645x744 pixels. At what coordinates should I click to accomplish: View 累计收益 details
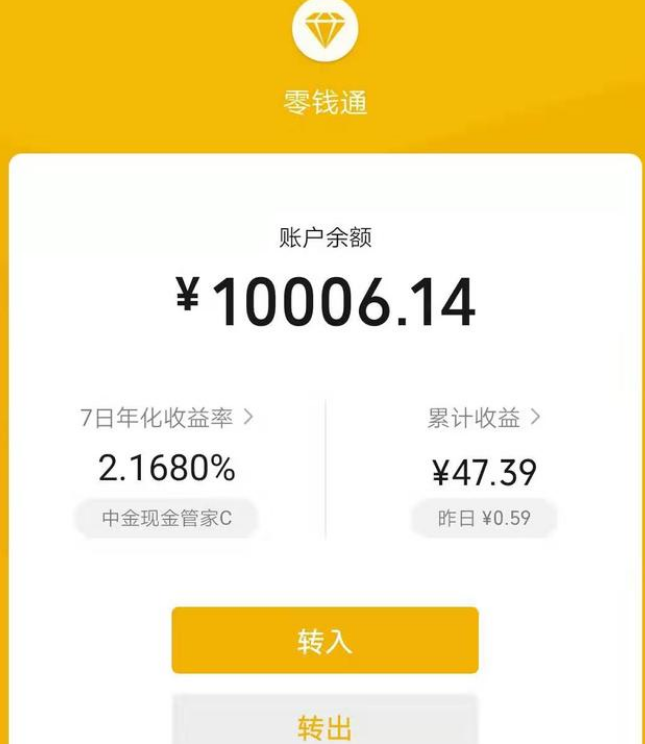coord(484,418)
